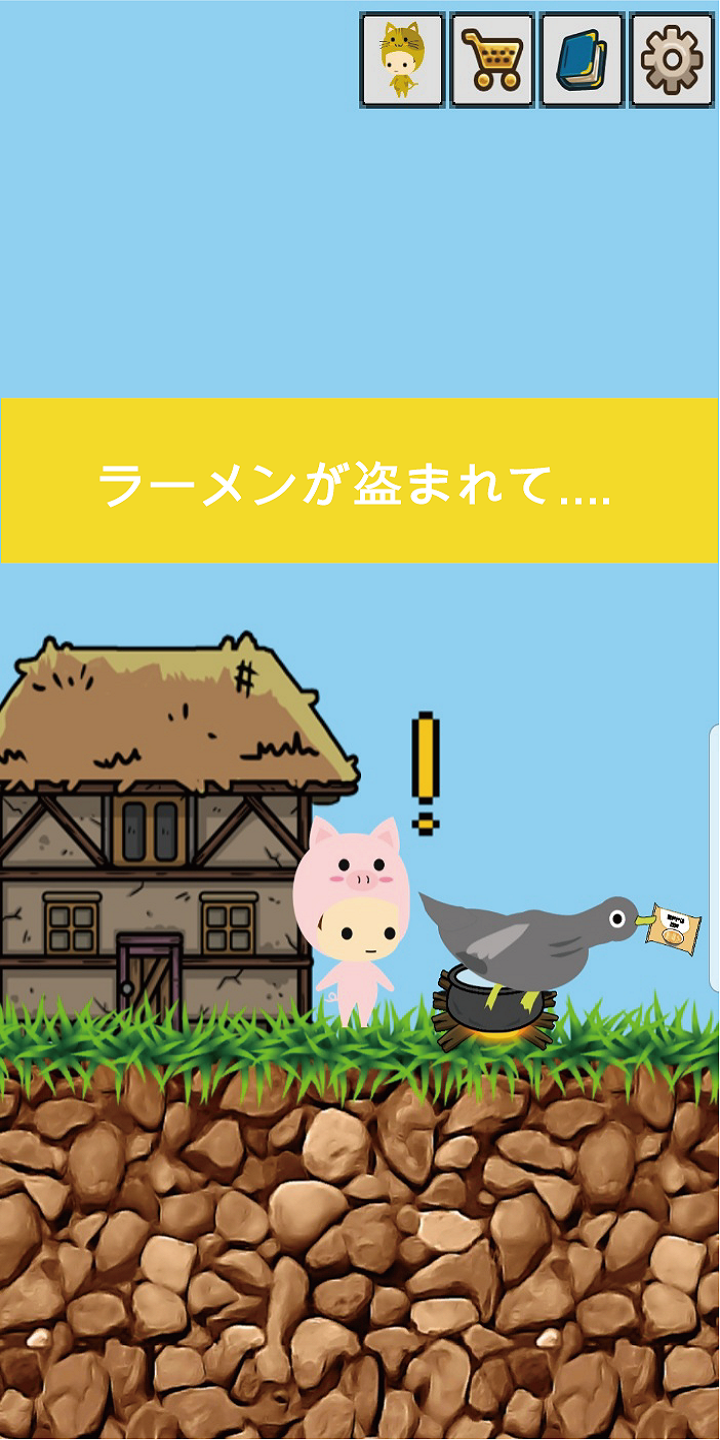
Task: Open the cat costume character menu
Action: click(402, 60)
